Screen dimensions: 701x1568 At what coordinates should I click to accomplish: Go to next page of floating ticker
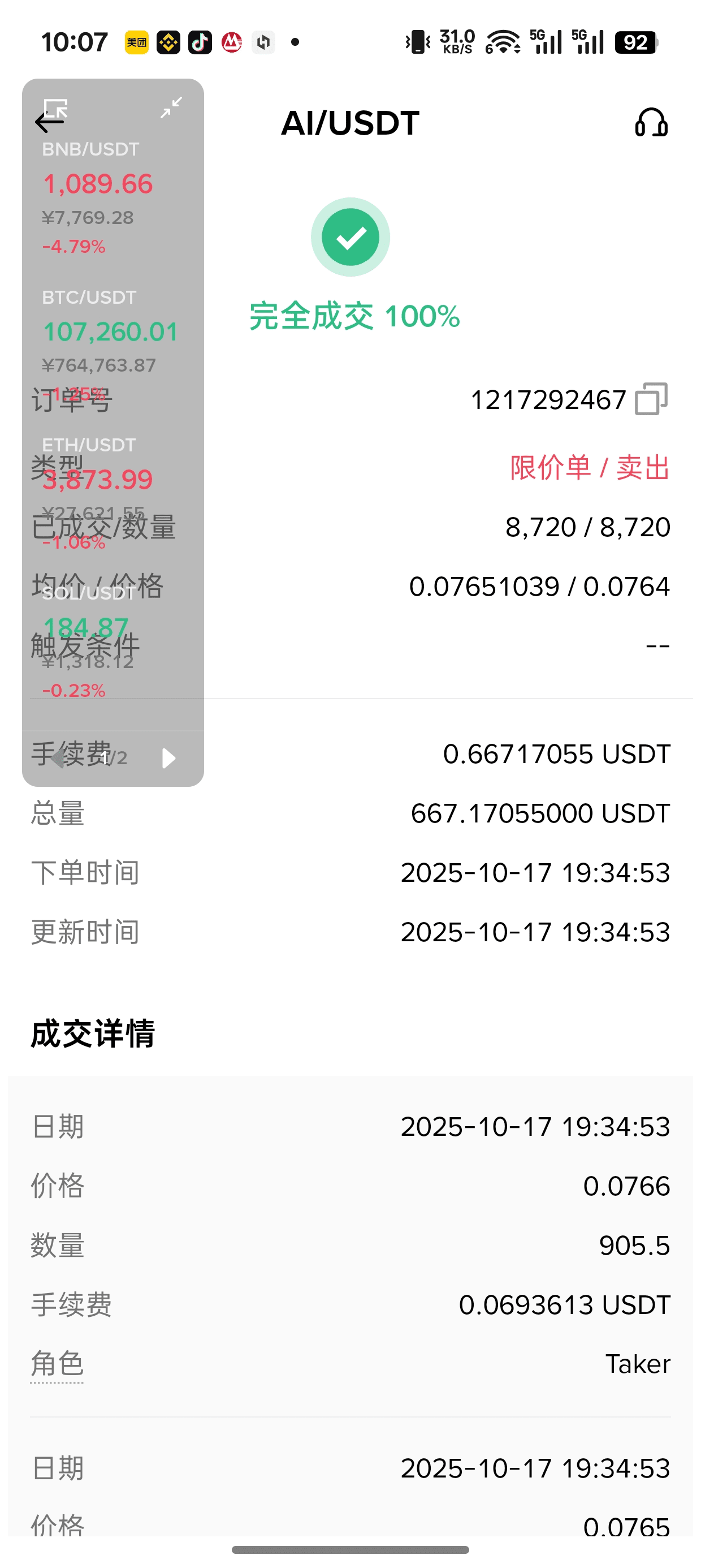click(x=168, y=759)
